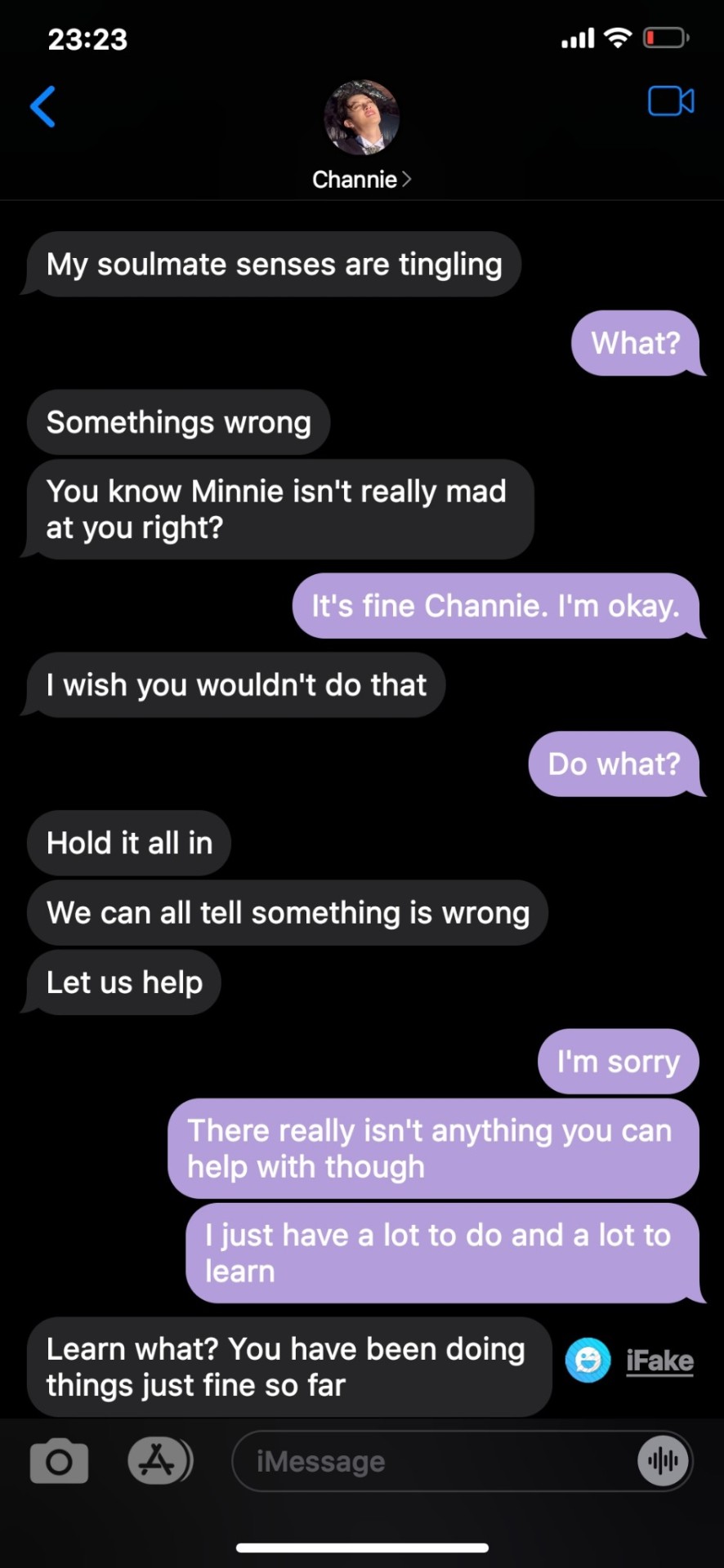Focus the iMessage text field
This screenshot has height=1568, width=724.
[433, 1461]
